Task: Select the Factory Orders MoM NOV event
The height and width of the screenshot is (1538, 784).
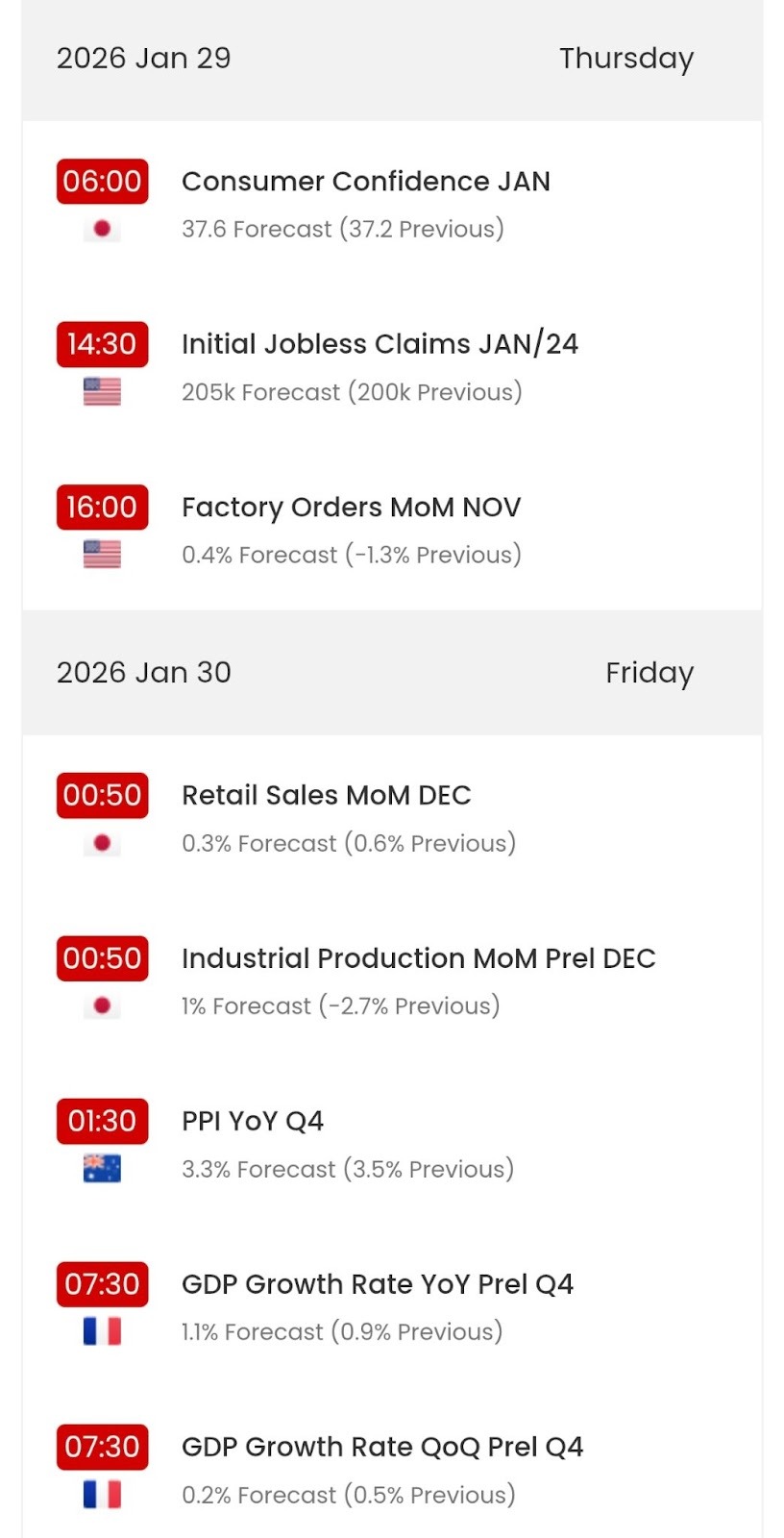Action: pos(351,508)
